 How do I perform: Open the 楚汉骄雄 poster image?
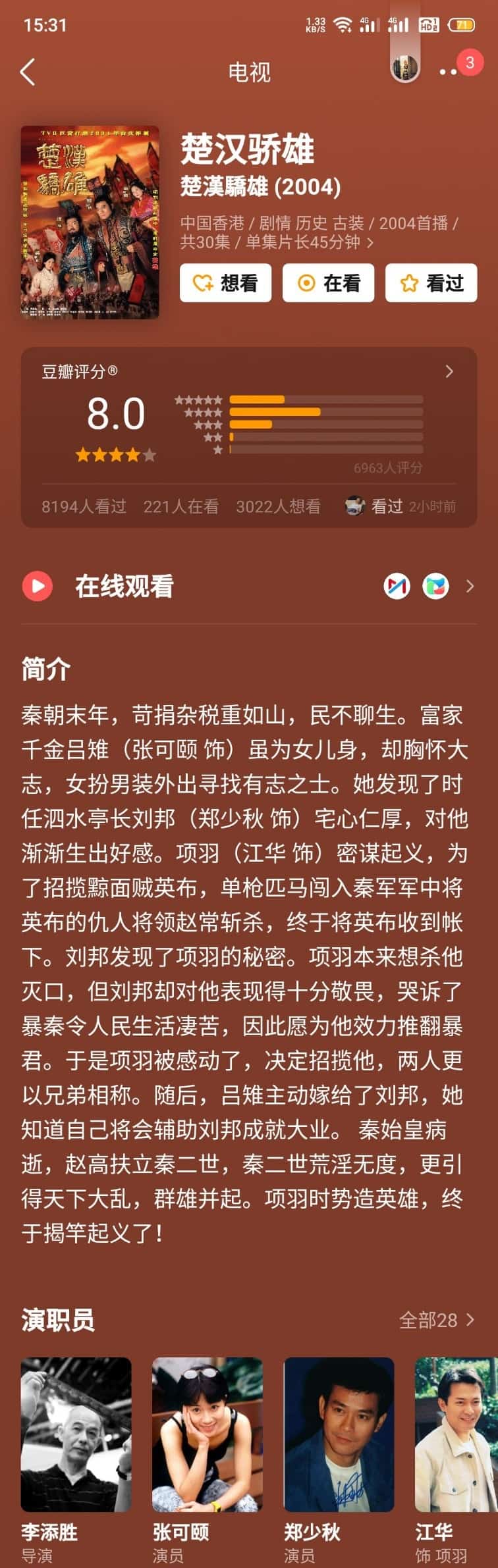[x=90, y=222]
